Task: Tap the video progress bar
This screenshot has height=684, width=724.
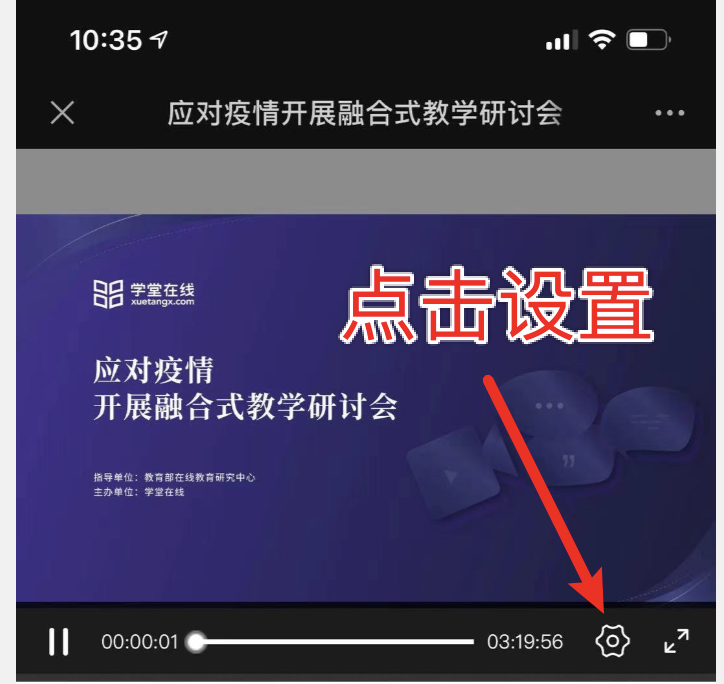Action: pyautogui.click(x=335, y=641)
